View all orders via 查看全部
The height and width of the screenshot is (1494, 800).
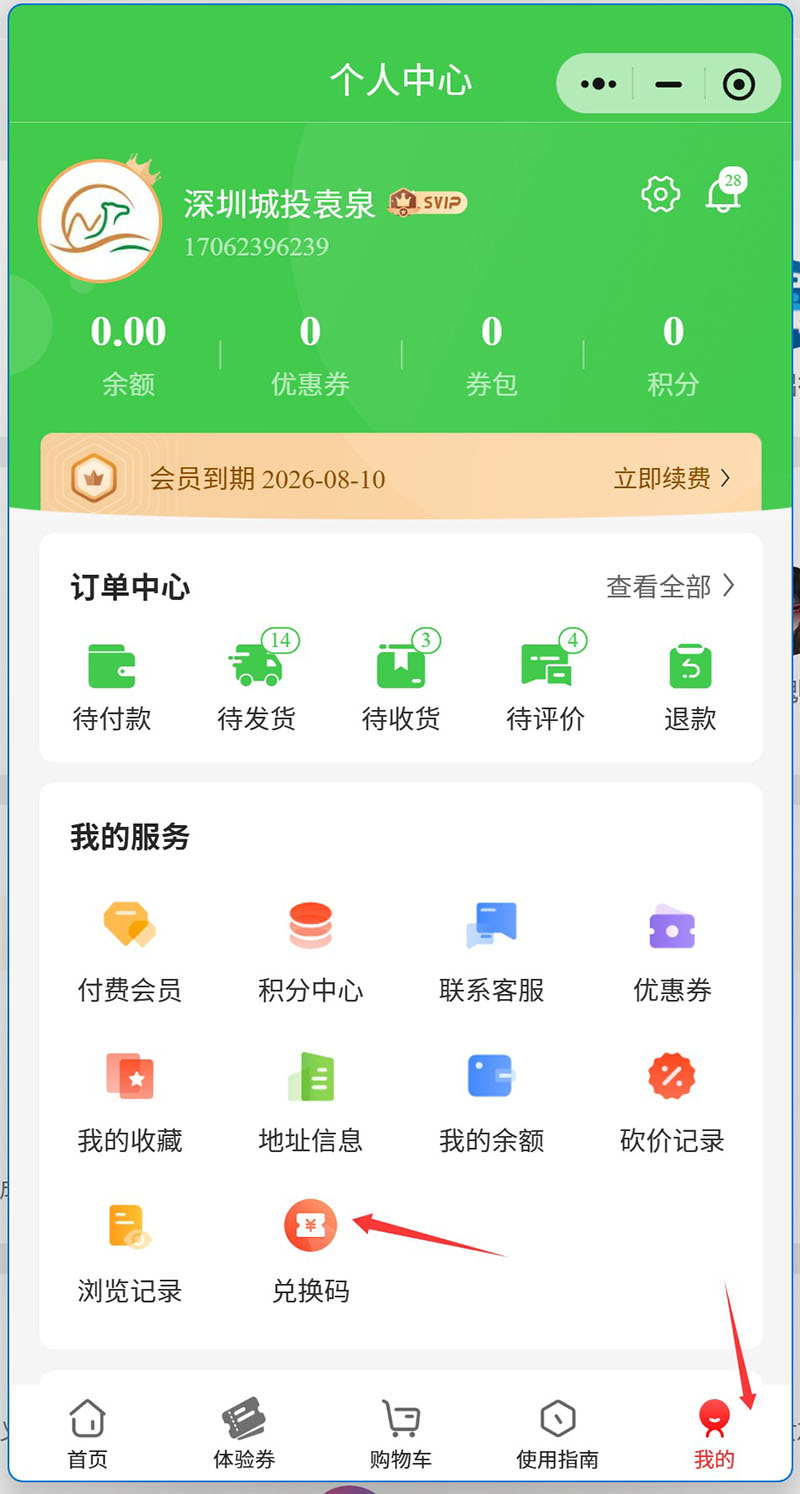[670, 586]
